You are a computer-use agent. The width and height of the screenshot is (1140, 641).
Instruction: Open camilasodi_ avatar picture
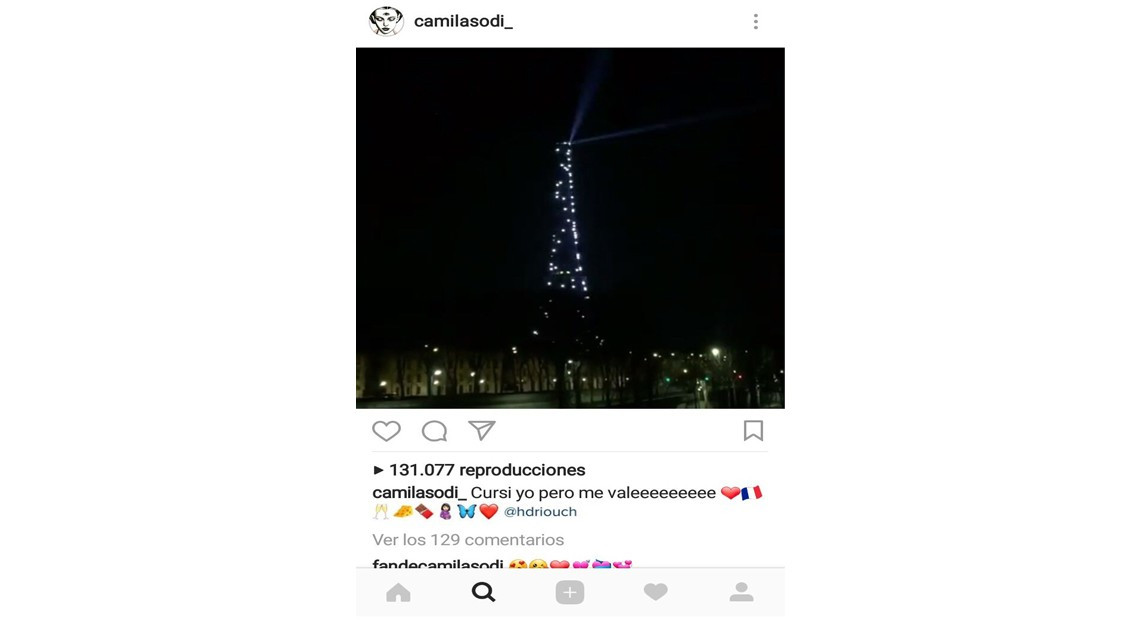(x=386, y=21)
